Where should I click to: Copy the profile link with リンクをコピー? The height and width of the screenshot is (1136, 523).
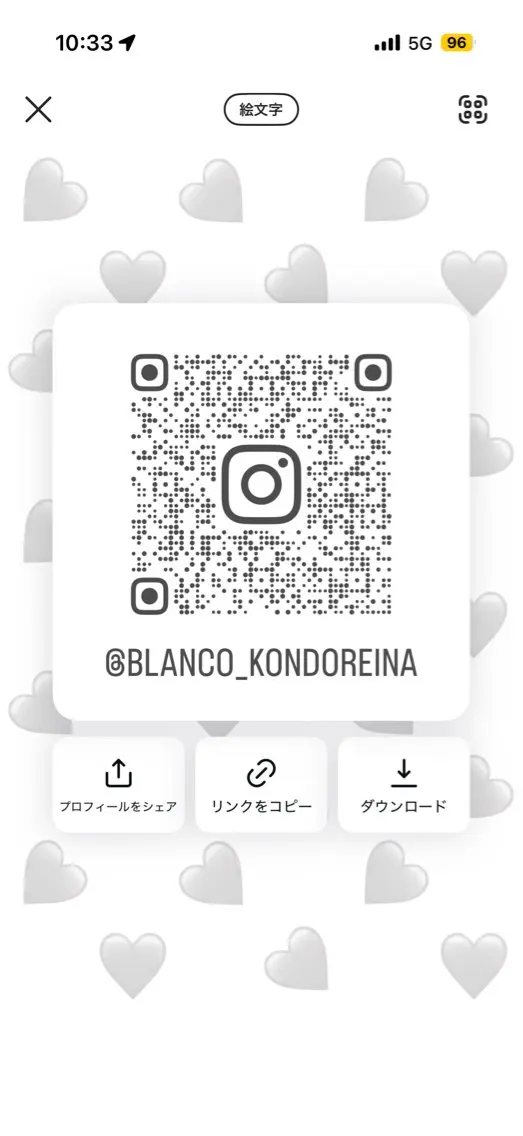tap(261, 785)
